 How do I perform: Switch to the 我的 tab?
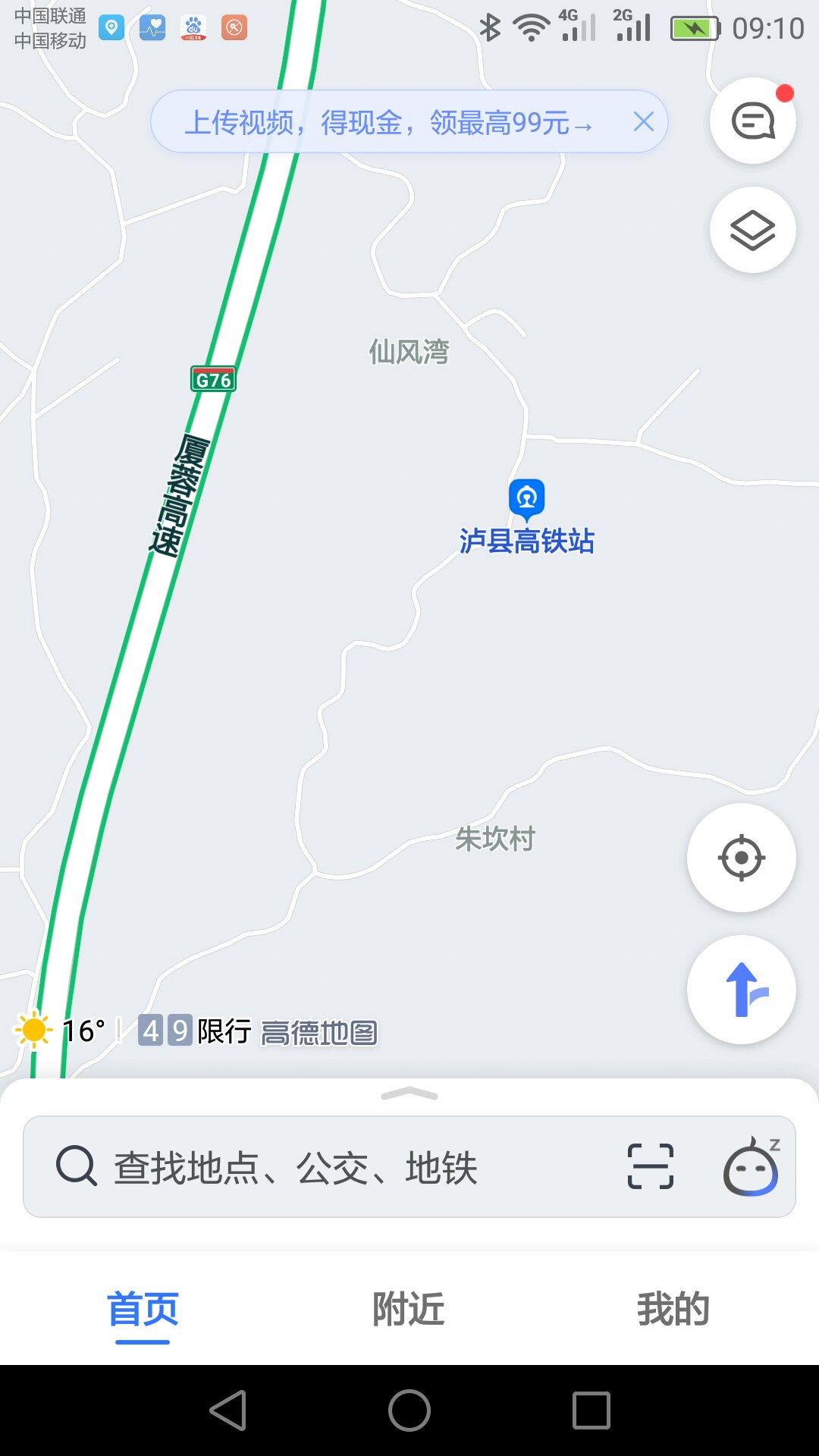(x=673, y=1309)
